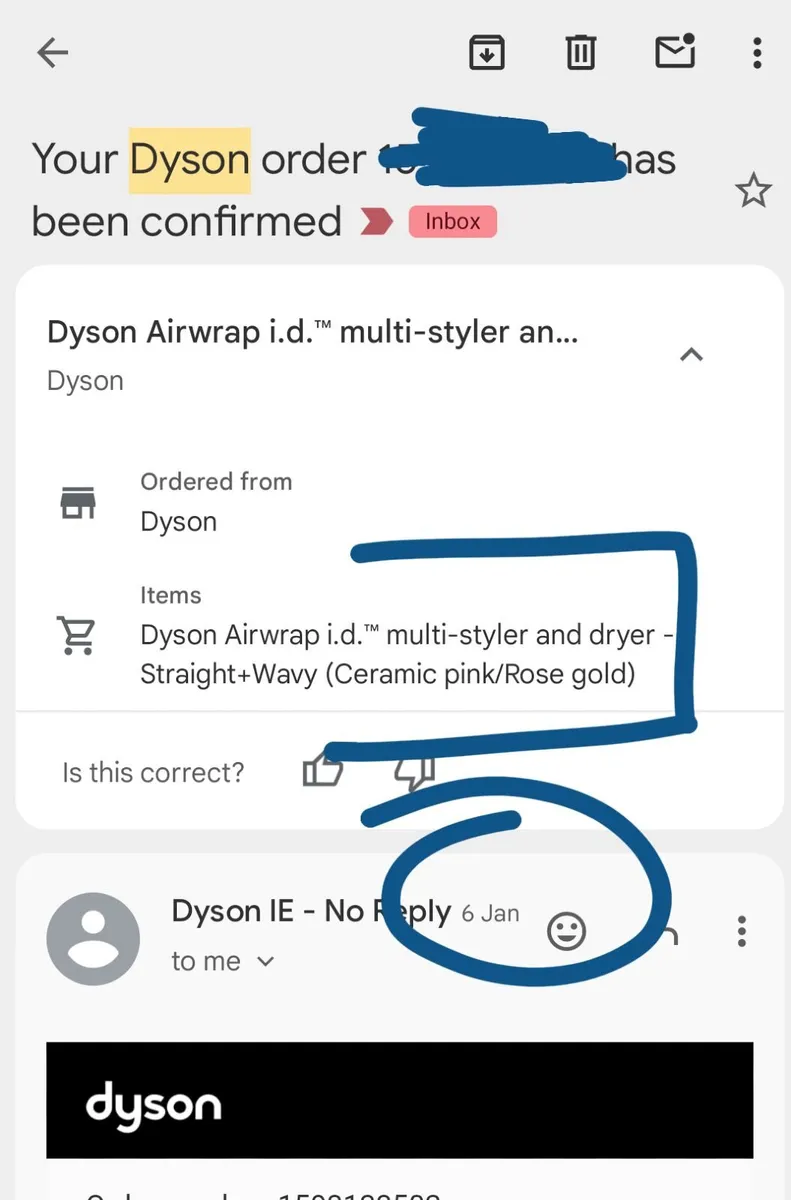Open the emoji reaction picker
The image size is (791, 1200).
pyautogui.click(x=566, y=931)
